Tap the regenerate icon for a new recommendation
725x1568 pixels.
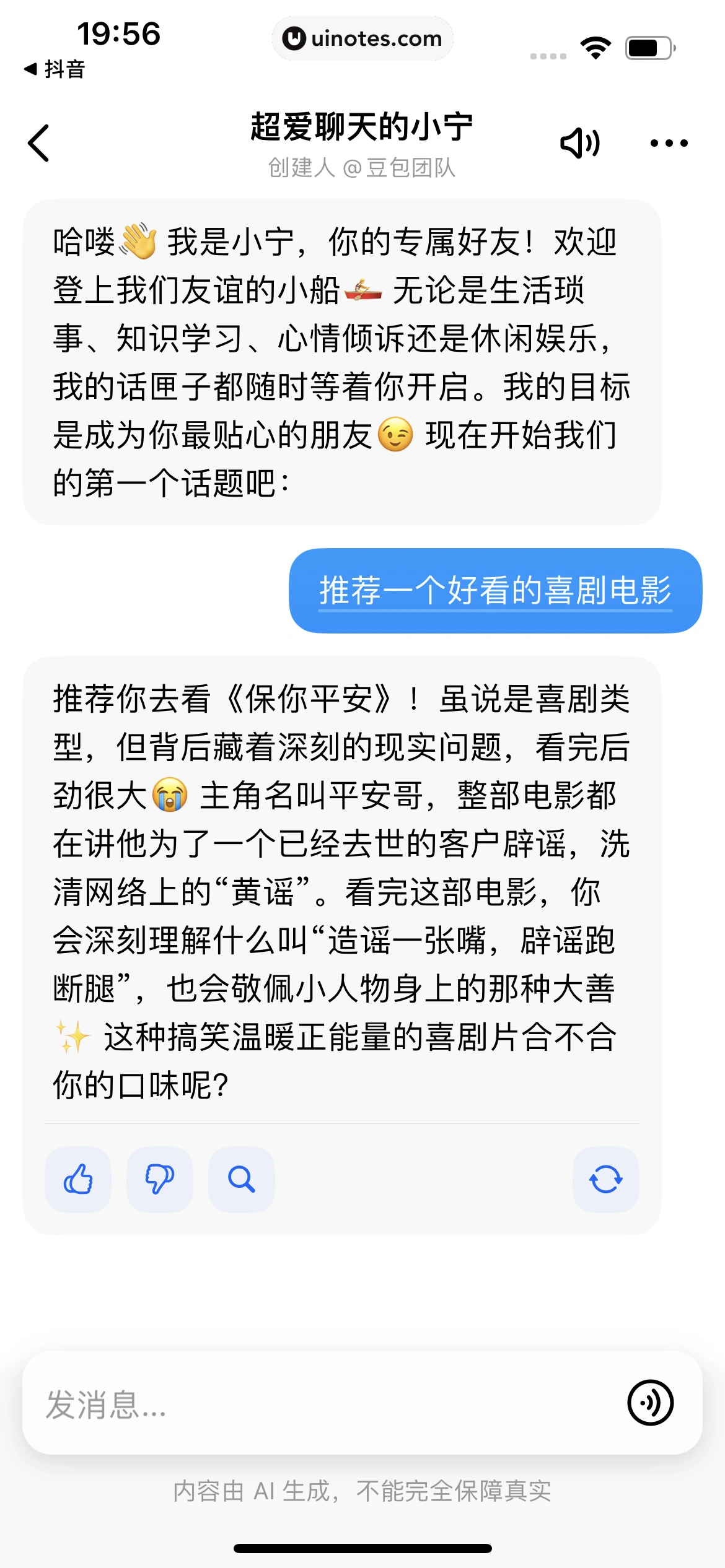click(605, 1178)
